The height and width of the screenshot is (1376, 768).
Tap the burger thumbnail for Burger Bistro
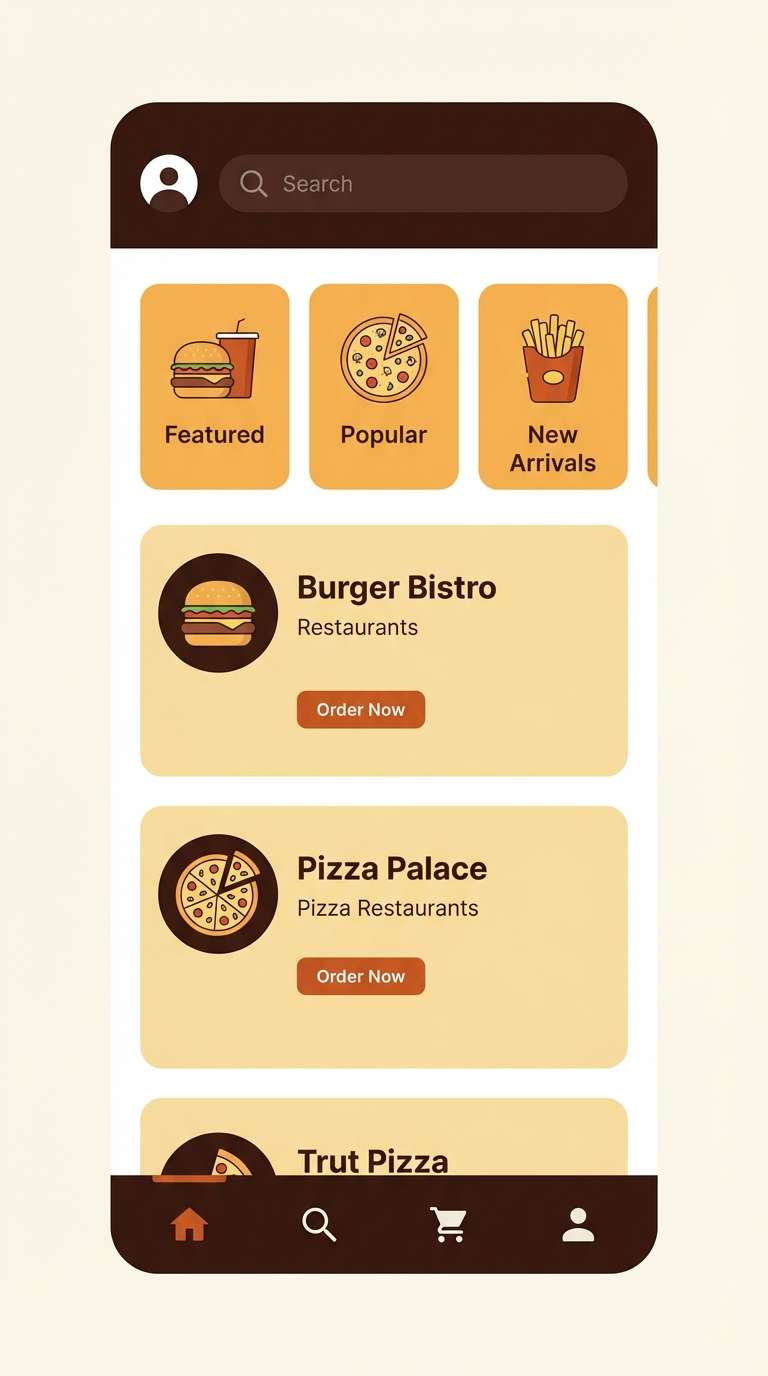[x=217, y=612]
